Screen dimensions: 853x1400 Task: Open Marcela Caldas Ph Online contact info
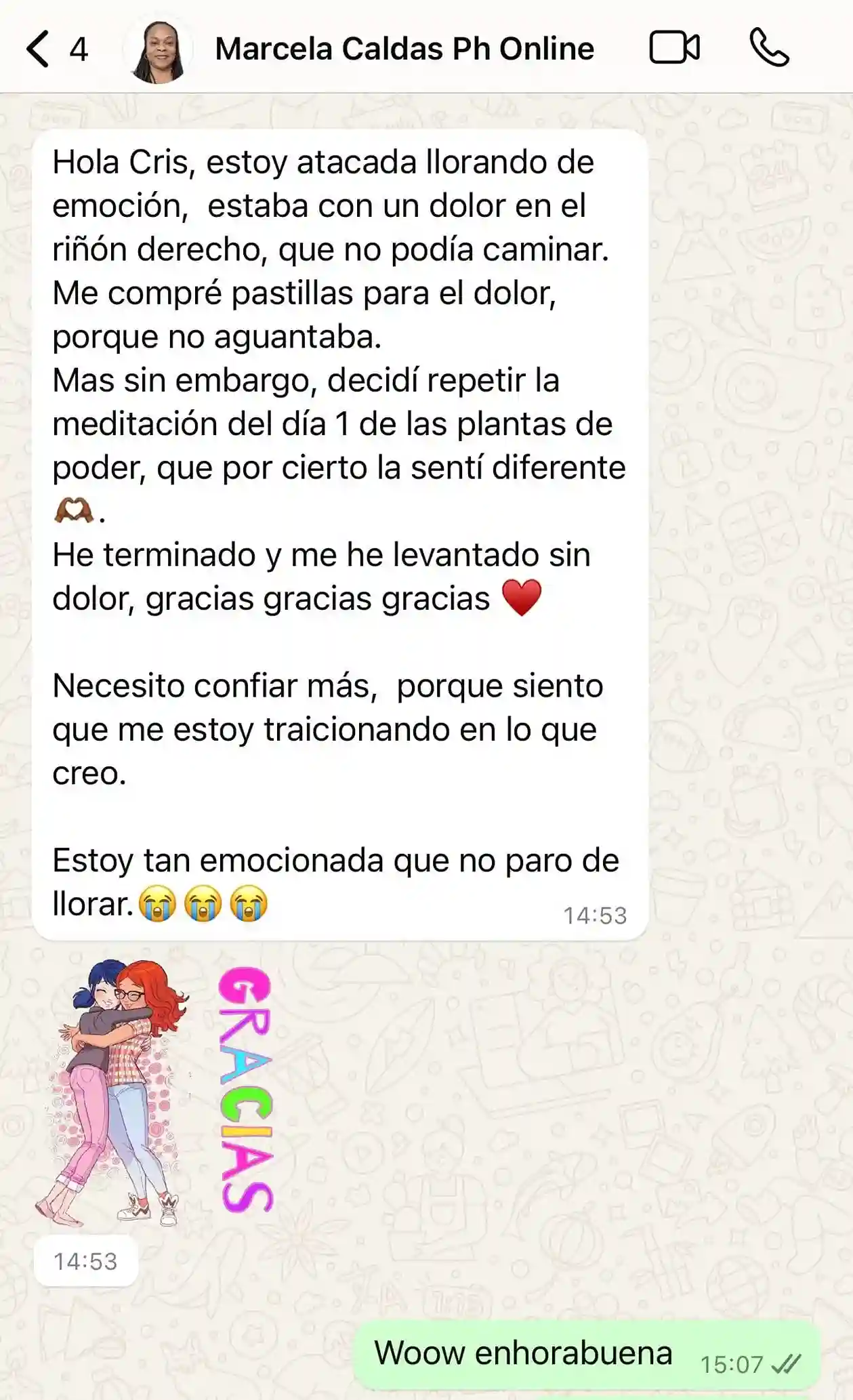click(x=404, y=49)
